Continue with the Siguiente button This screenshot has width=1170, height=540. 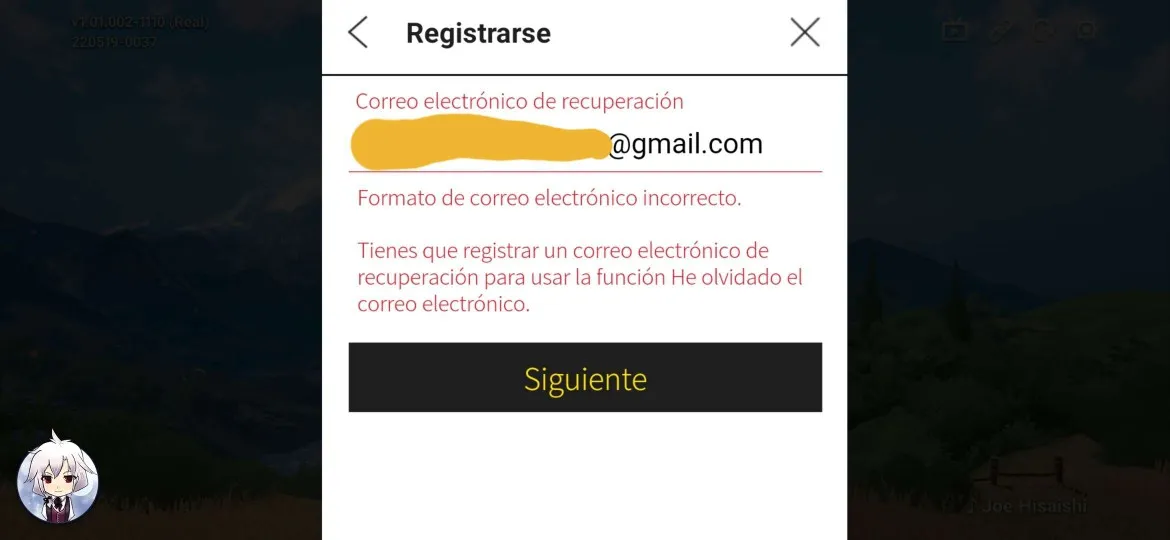point(585,378)
